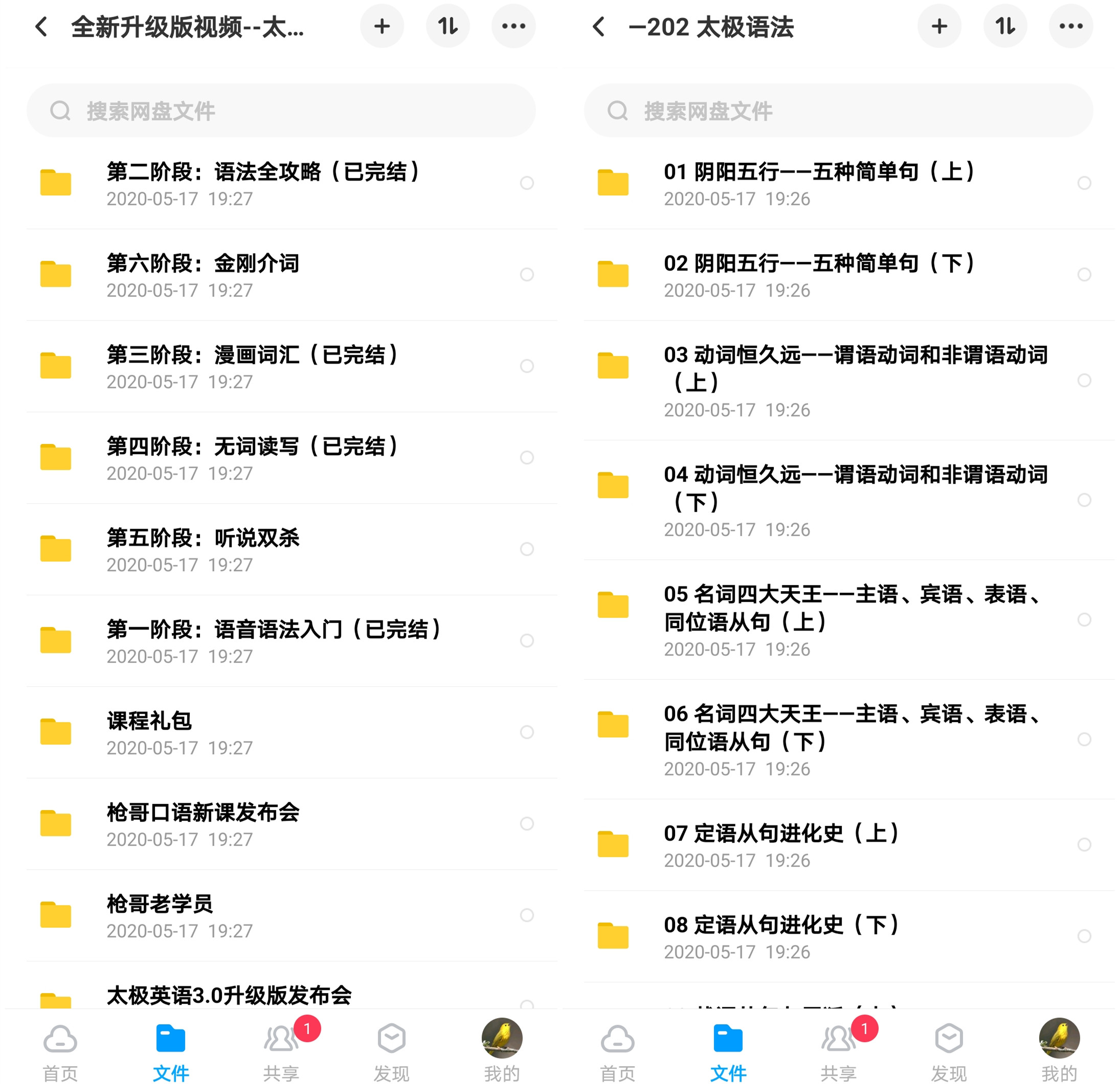Open the 第六阶段：金刚介词 folder
This screenshot has height=1084, width=1120.
coord(203,274)
